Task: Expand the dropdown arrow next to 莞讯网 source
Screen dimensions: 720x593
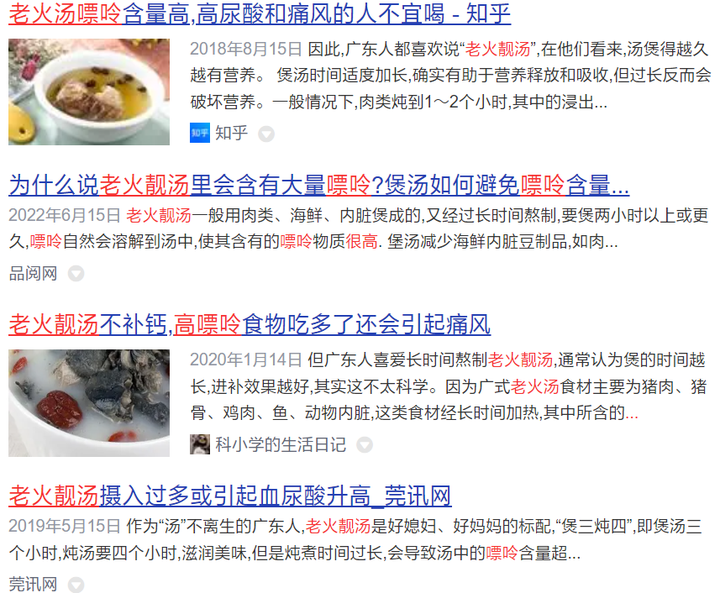Action: pyautogui.click(x=76, y=583)
